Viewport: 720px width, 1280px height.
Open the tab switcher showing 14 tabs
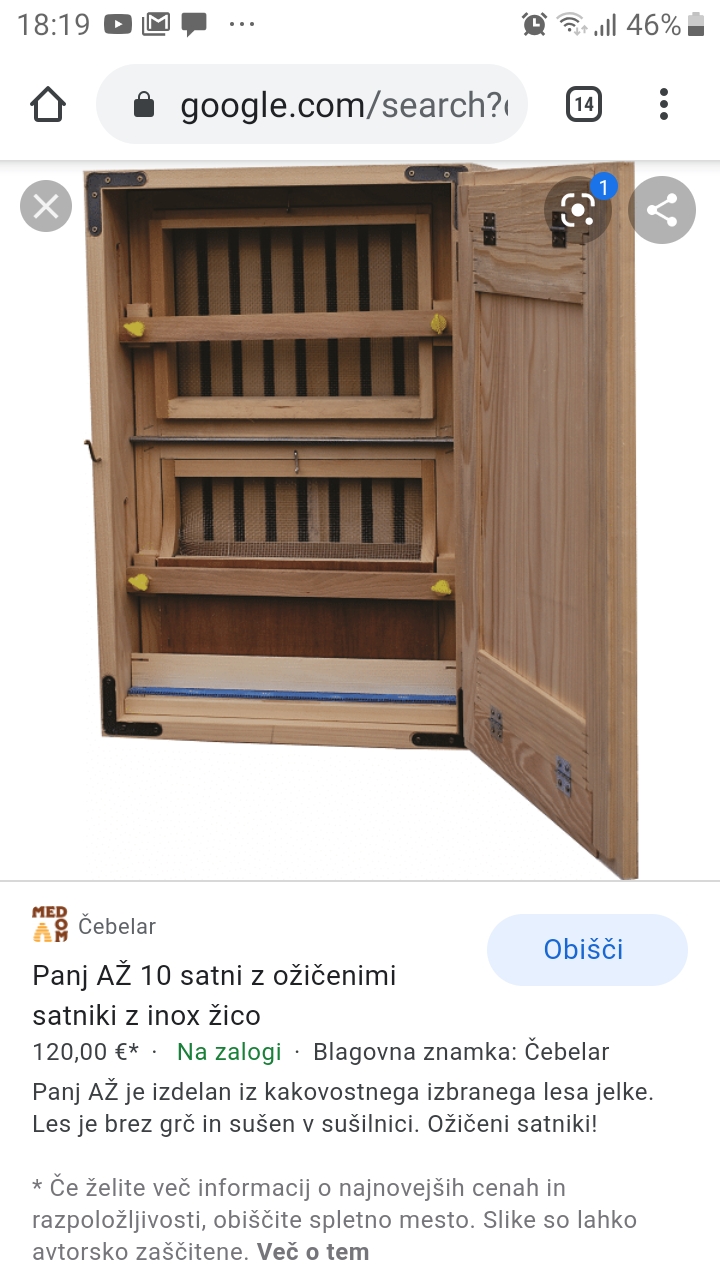pos(584,105)
